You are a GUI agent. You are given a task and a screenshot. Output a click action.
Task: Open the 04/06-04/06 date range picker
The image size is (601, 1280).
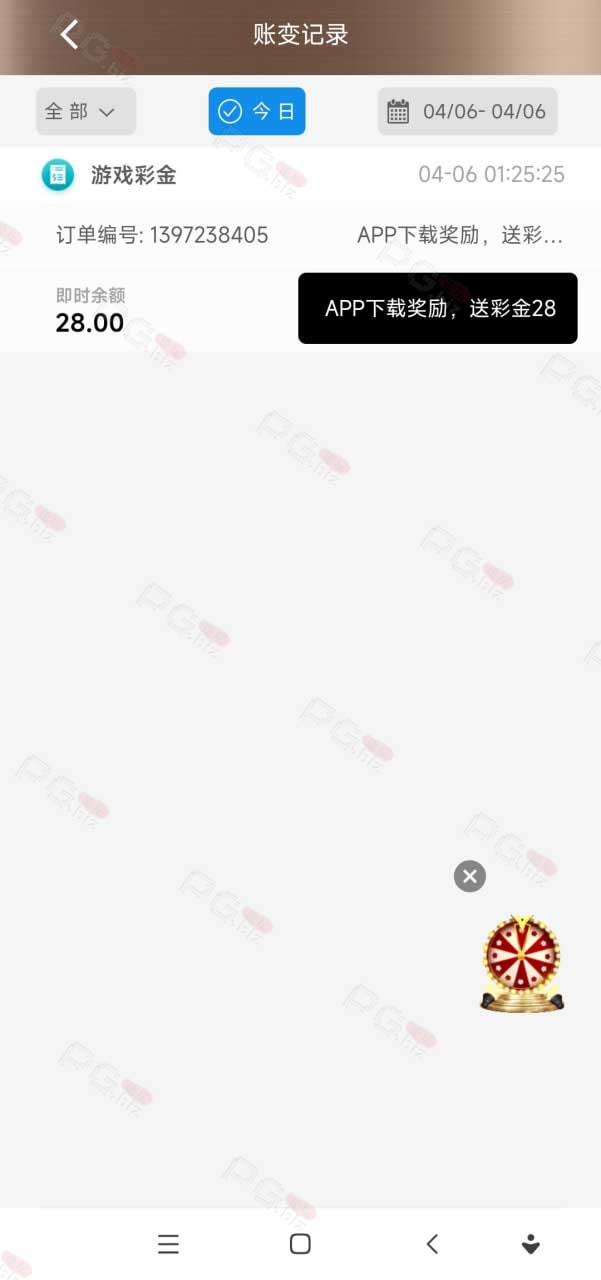coord(467,111)
